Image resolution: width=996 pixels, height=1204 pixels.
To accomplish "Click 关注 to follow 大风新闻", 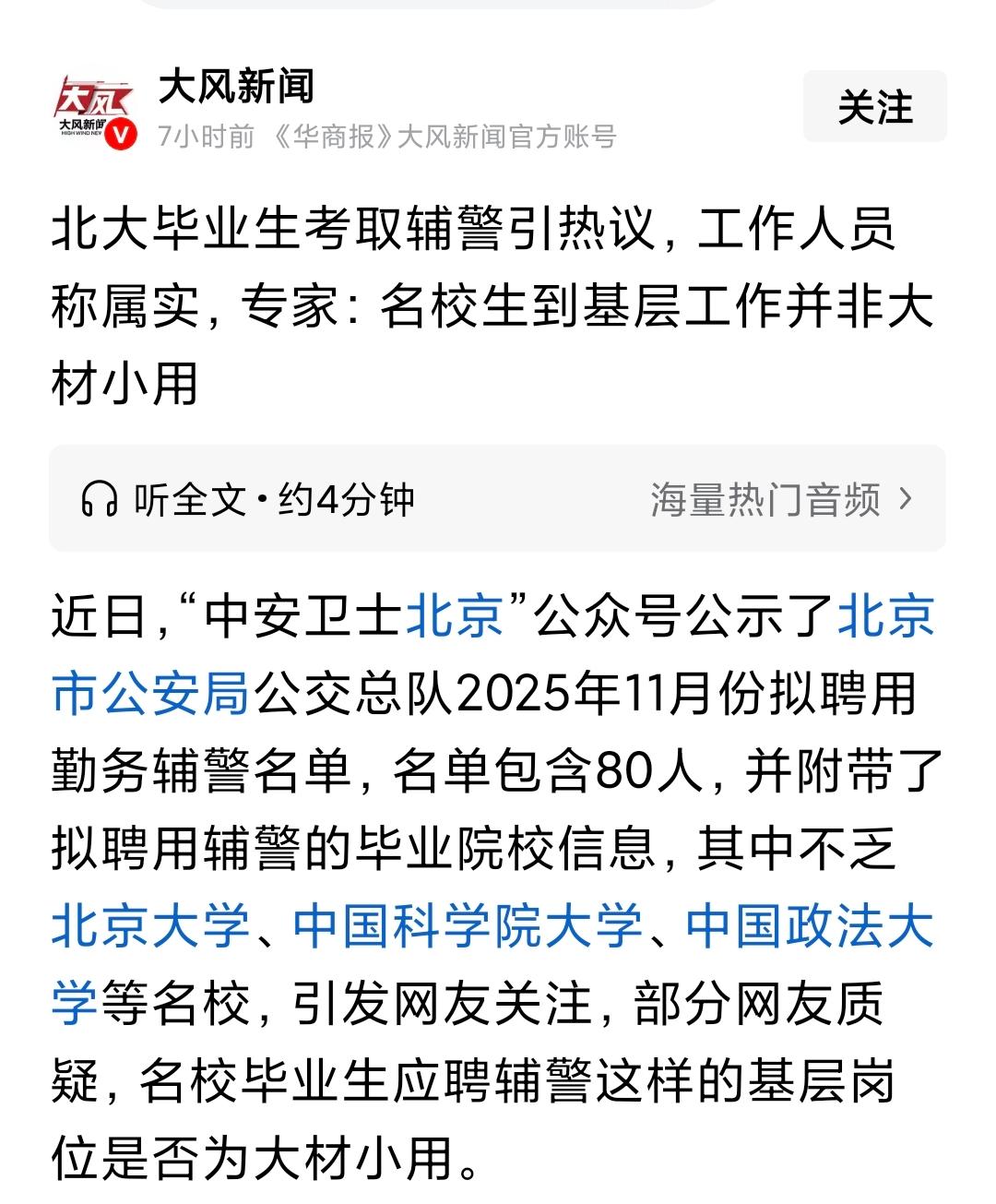I will click(x=874, y=108).
